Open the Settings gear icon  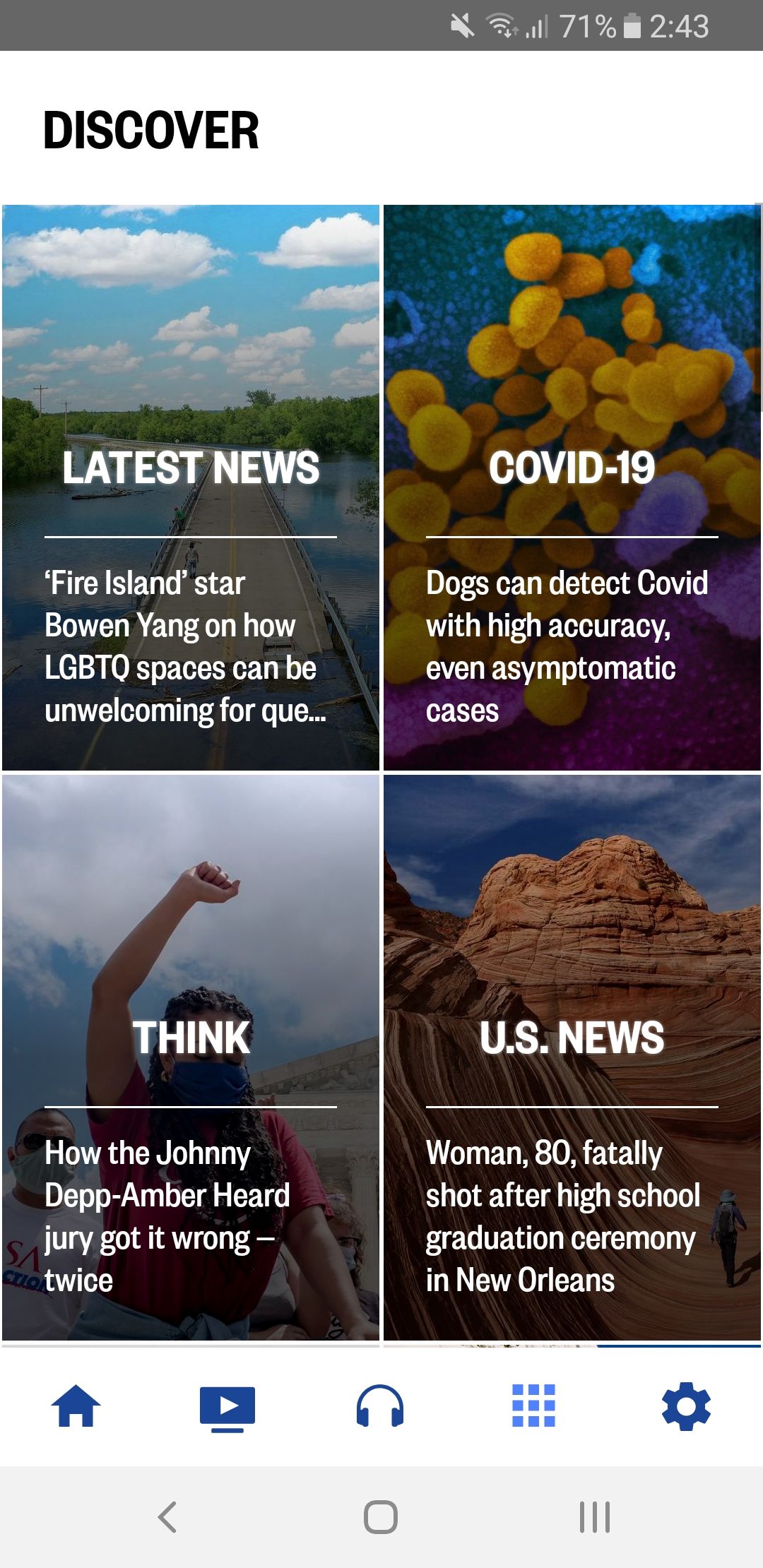(x=684, y=1409)
